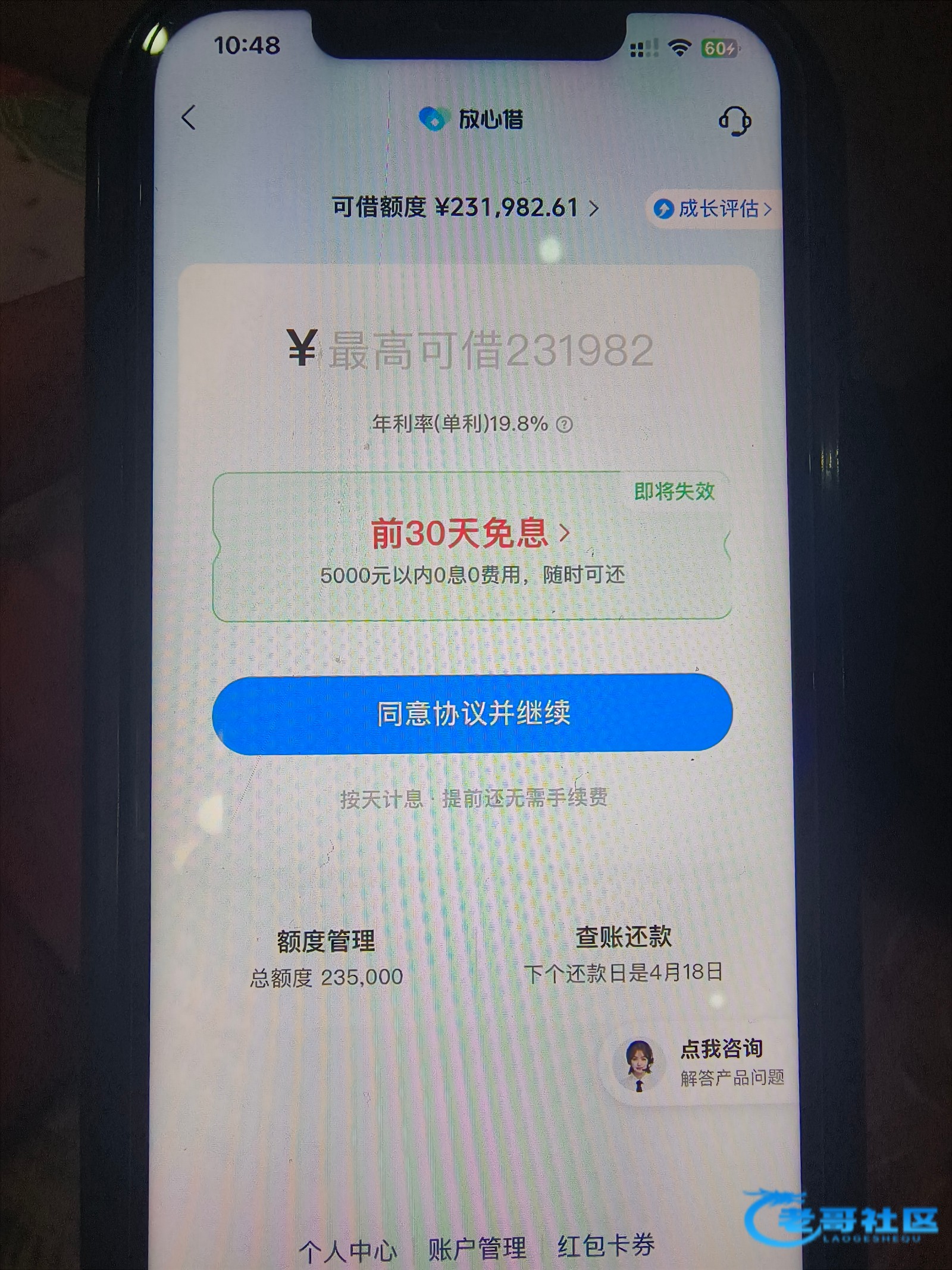Open 个人中心 link

[x=348, y=1233]
